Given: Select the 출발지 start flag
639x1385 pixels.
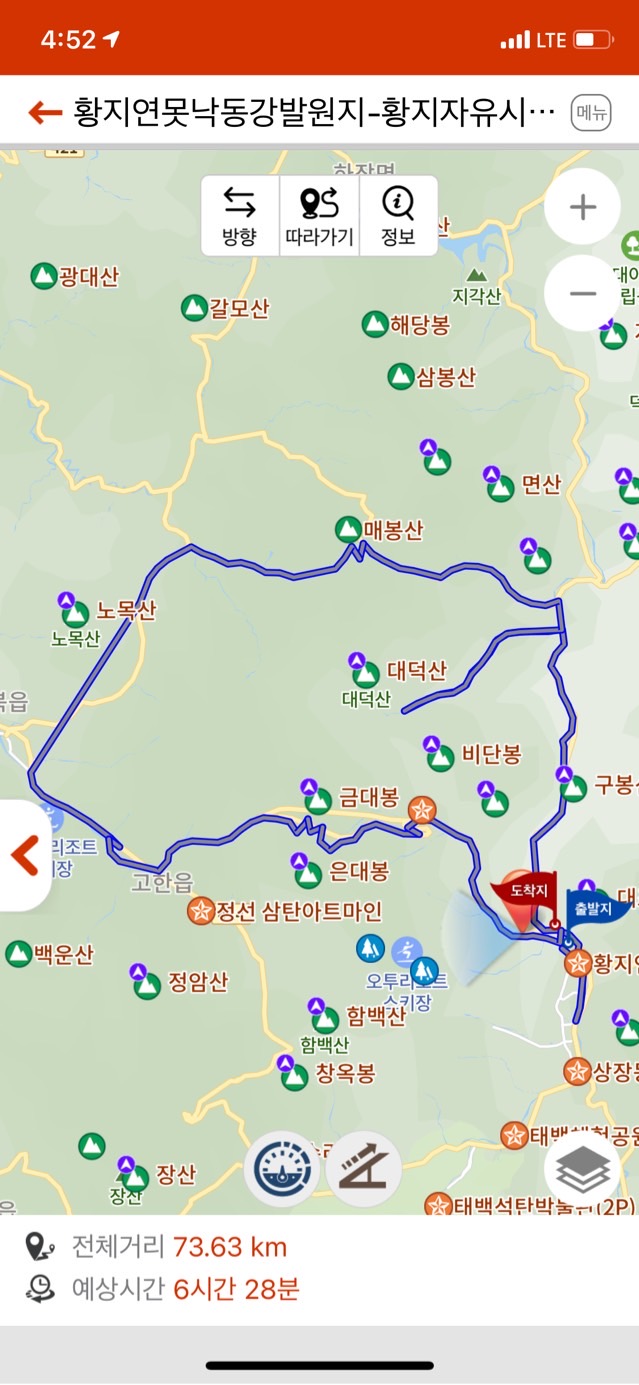Looking at the screenshot, I should click(597, 908).
